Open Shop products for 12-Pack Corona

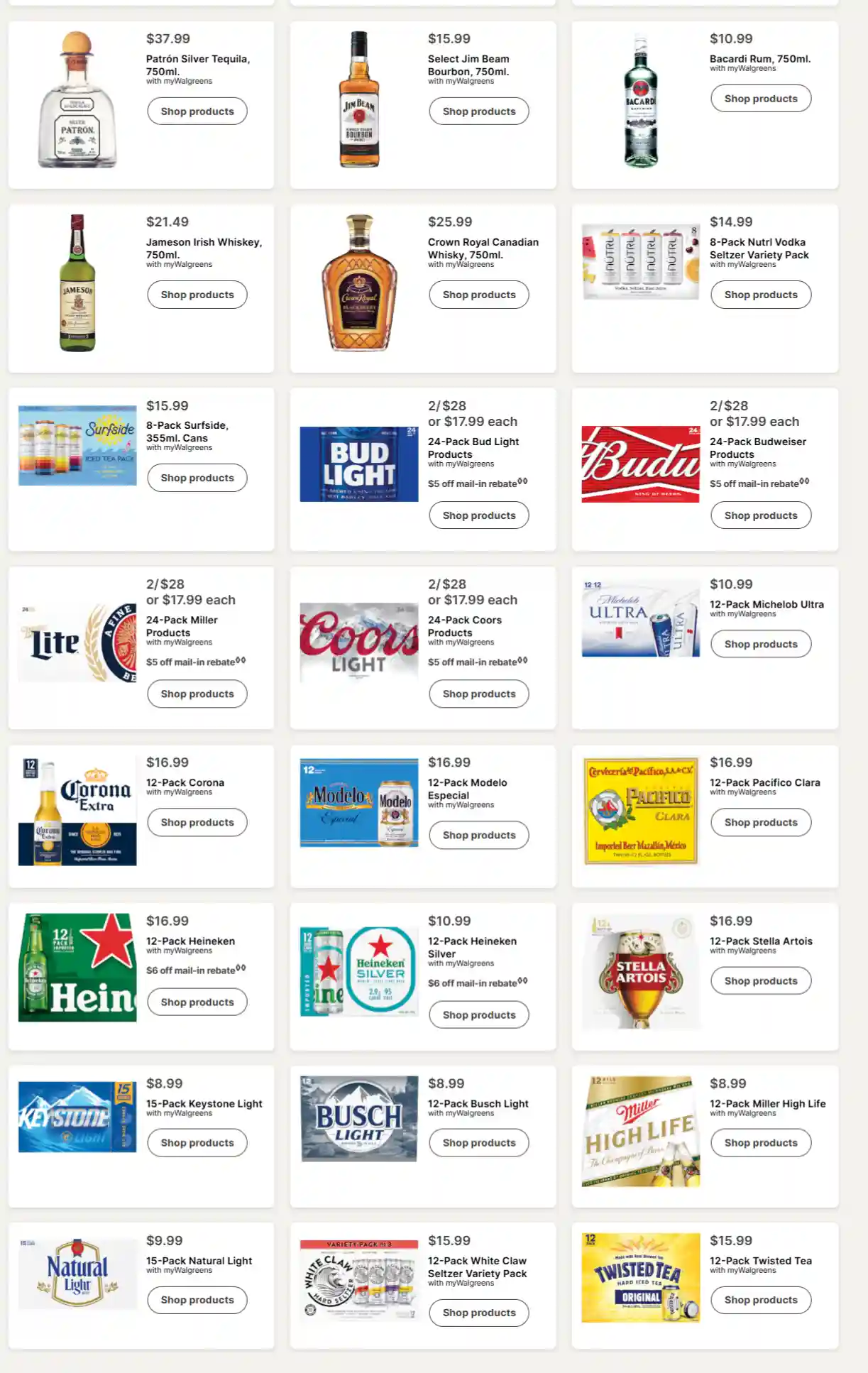197,822
